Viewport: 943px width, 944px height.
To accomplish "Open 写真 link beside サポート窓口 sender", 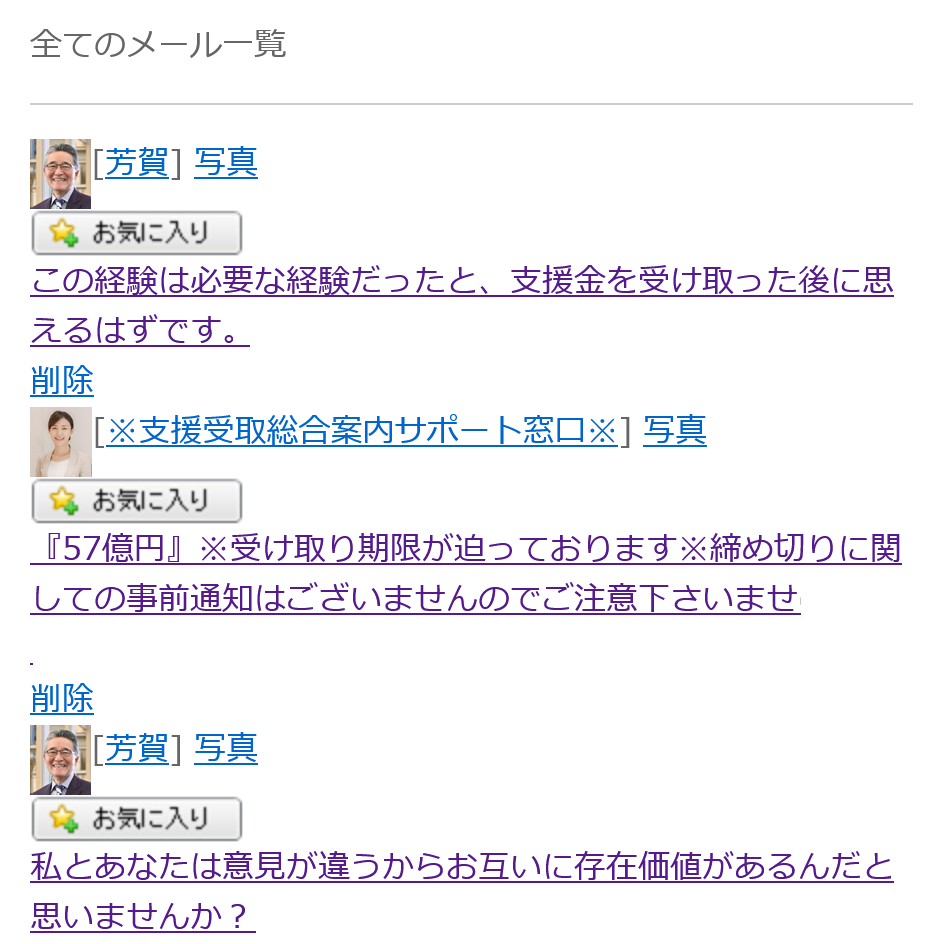I will click(x=674, y=430).
